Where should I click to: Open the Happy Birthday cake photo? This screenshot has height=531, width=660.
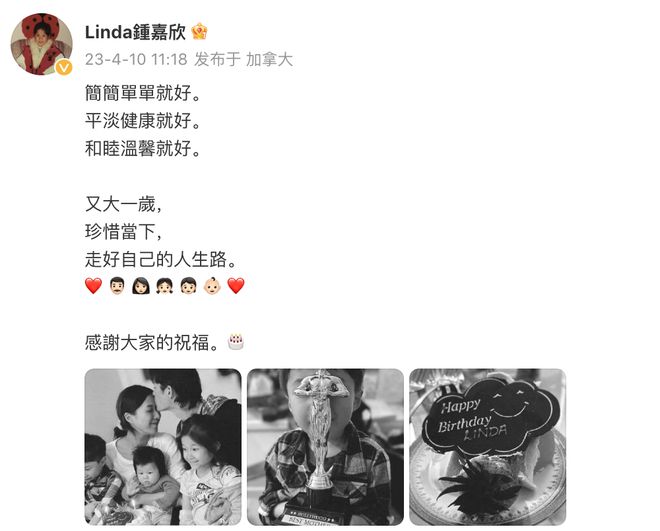487,446
